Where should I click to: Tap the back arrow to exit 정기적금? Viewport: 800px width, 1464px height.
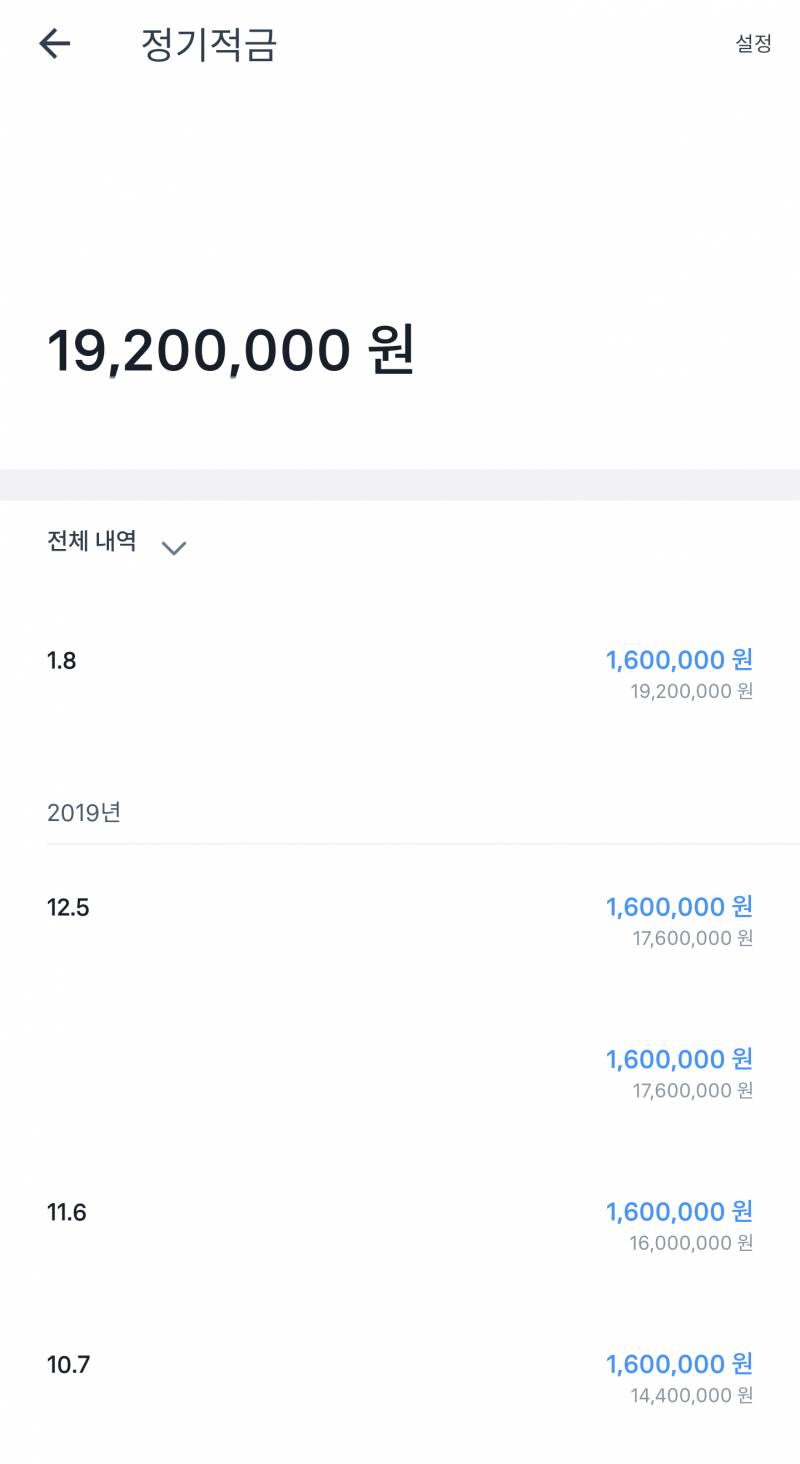[x=55, y=44]
